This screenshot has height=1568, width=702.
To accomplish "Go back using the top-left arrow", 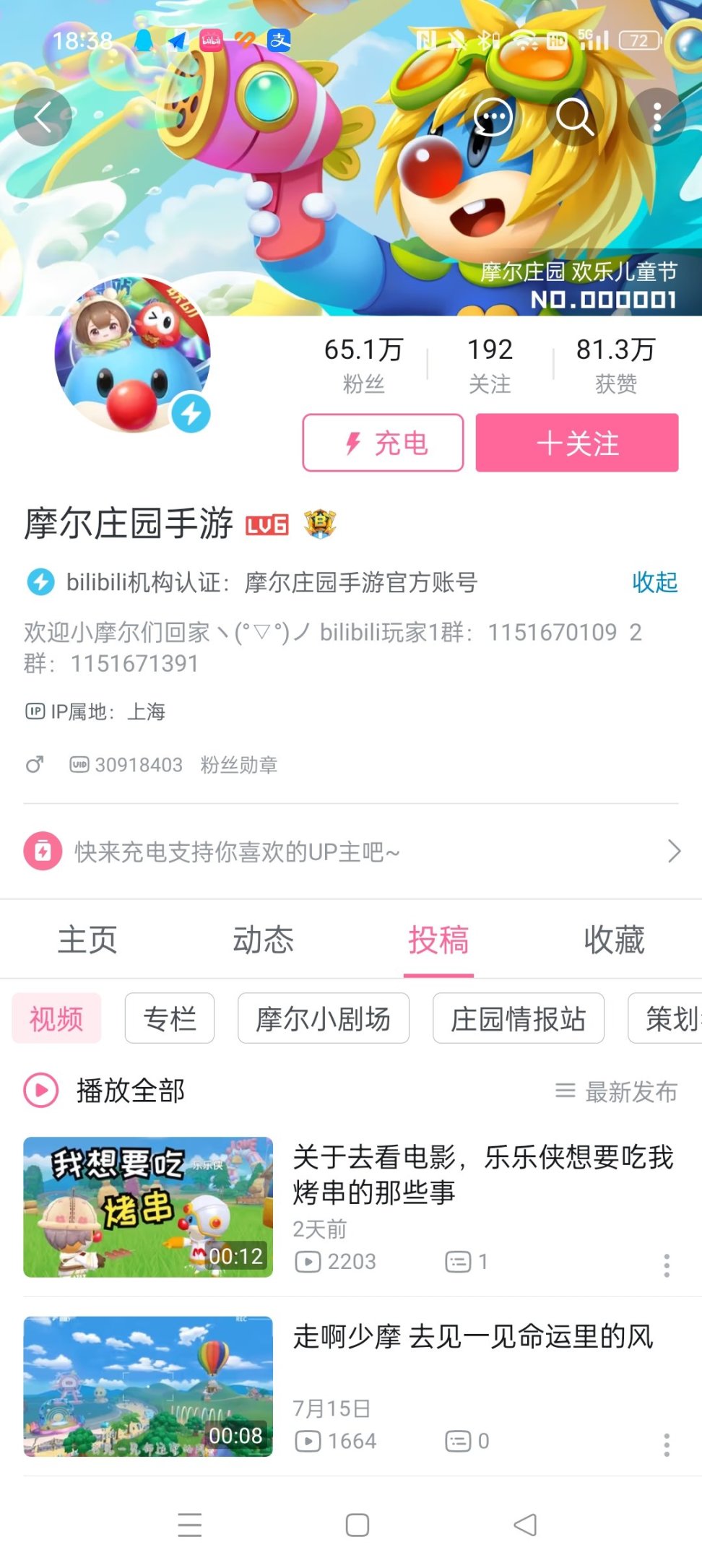I will click(43, 117).
